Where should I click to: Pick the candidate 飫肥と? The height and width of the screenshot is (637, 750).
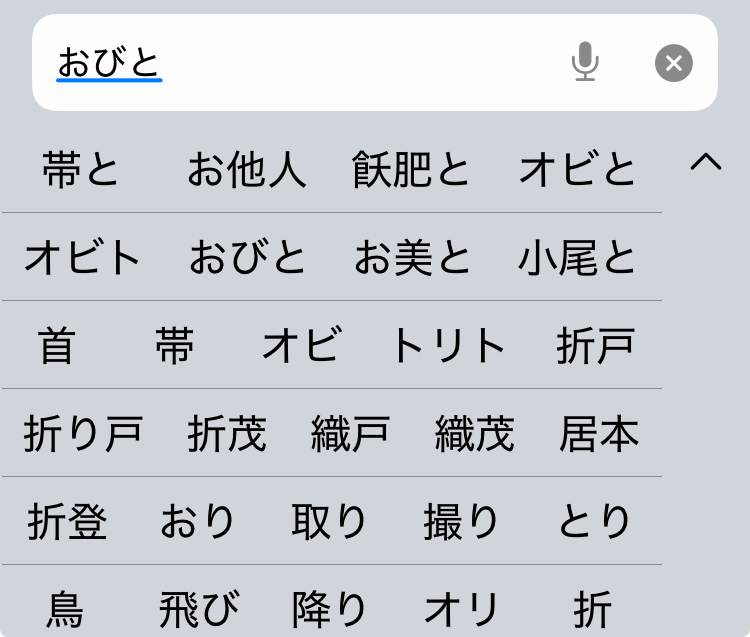point(411,169)
